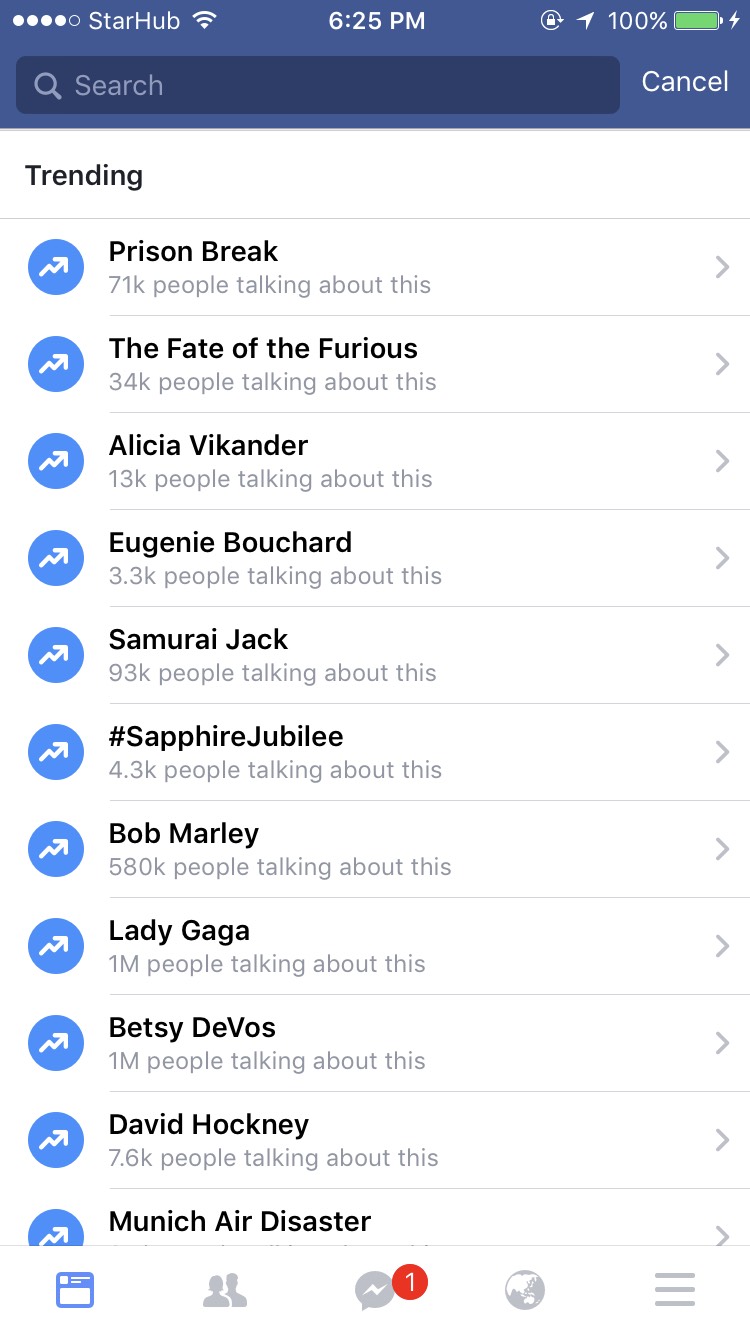View Alicia Vikander trending topic
Viewport: 750px width, 1334px height.
click(375, 461)
